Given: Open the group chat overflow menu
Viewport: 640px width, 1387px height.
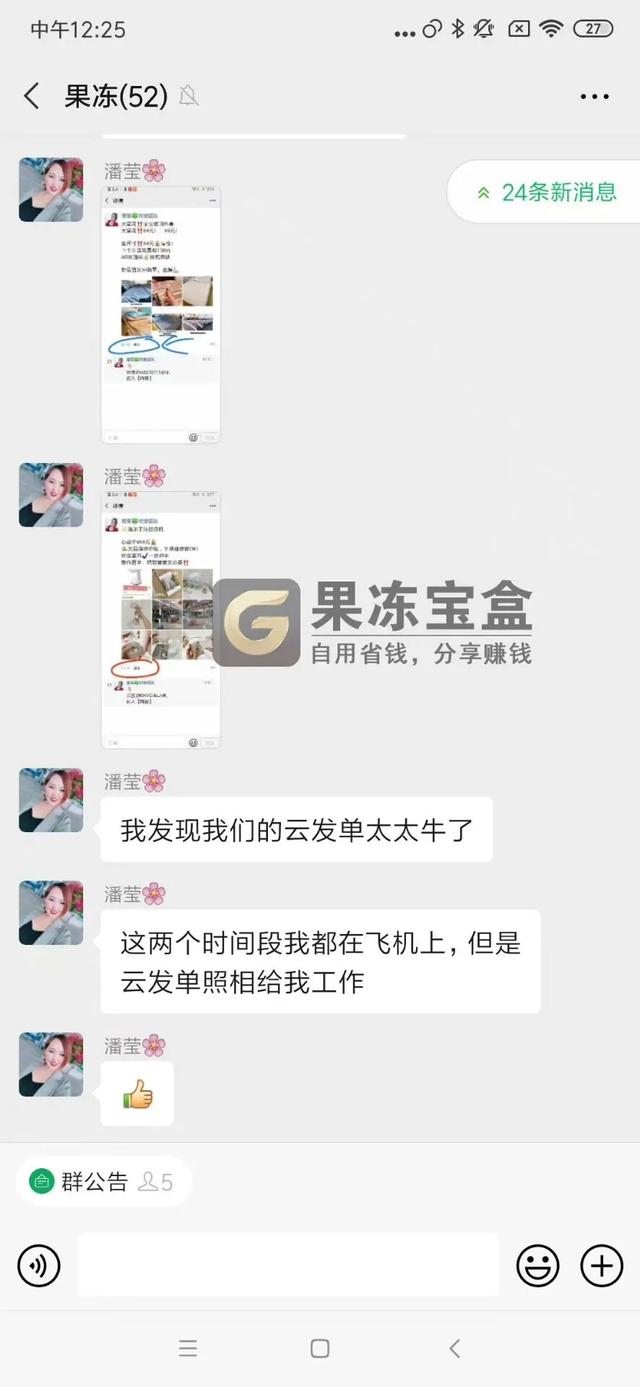Looking at the screenshot, I should click(x=594, y=97).
